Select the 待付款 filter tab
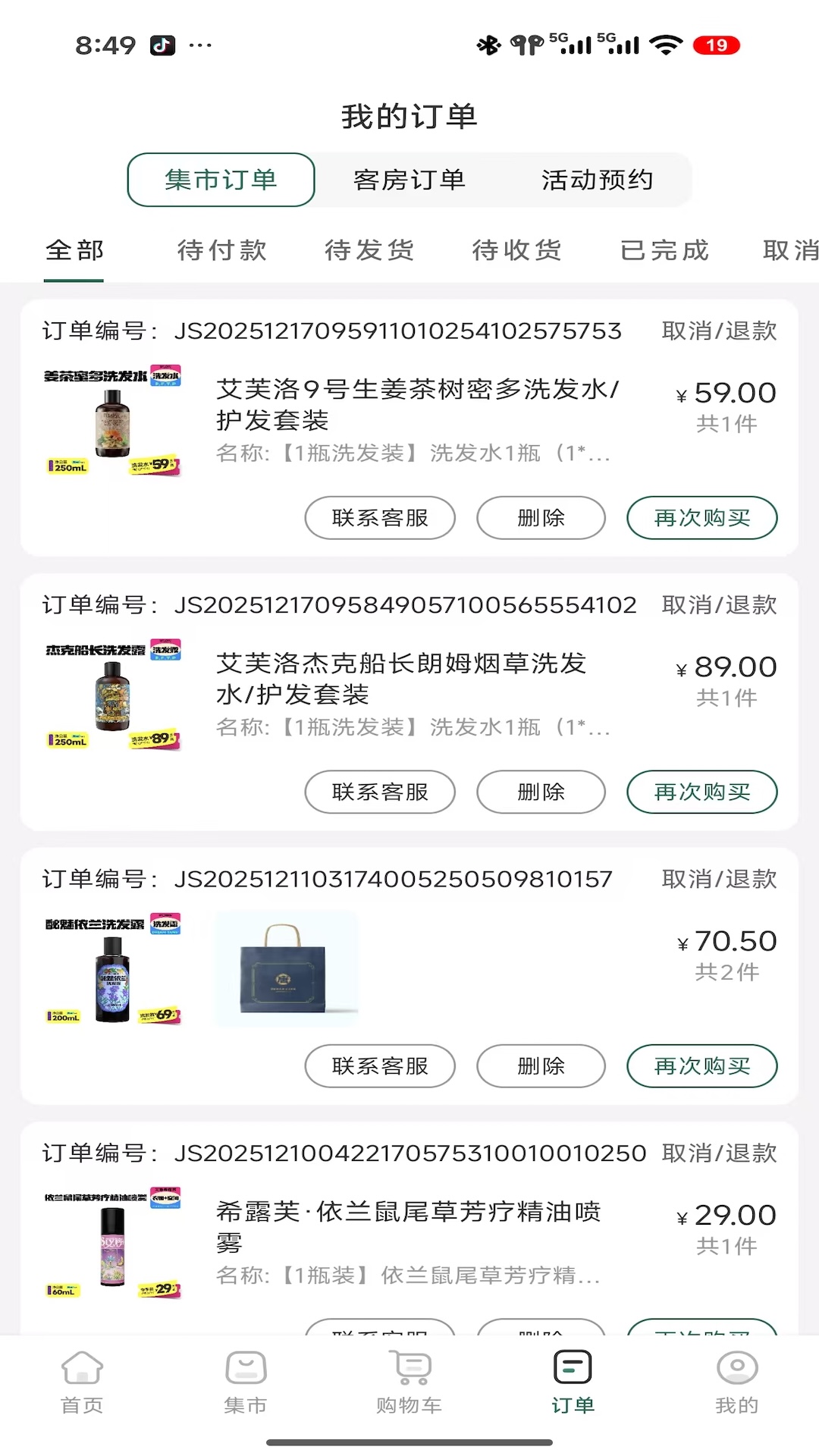 point(221,250)
